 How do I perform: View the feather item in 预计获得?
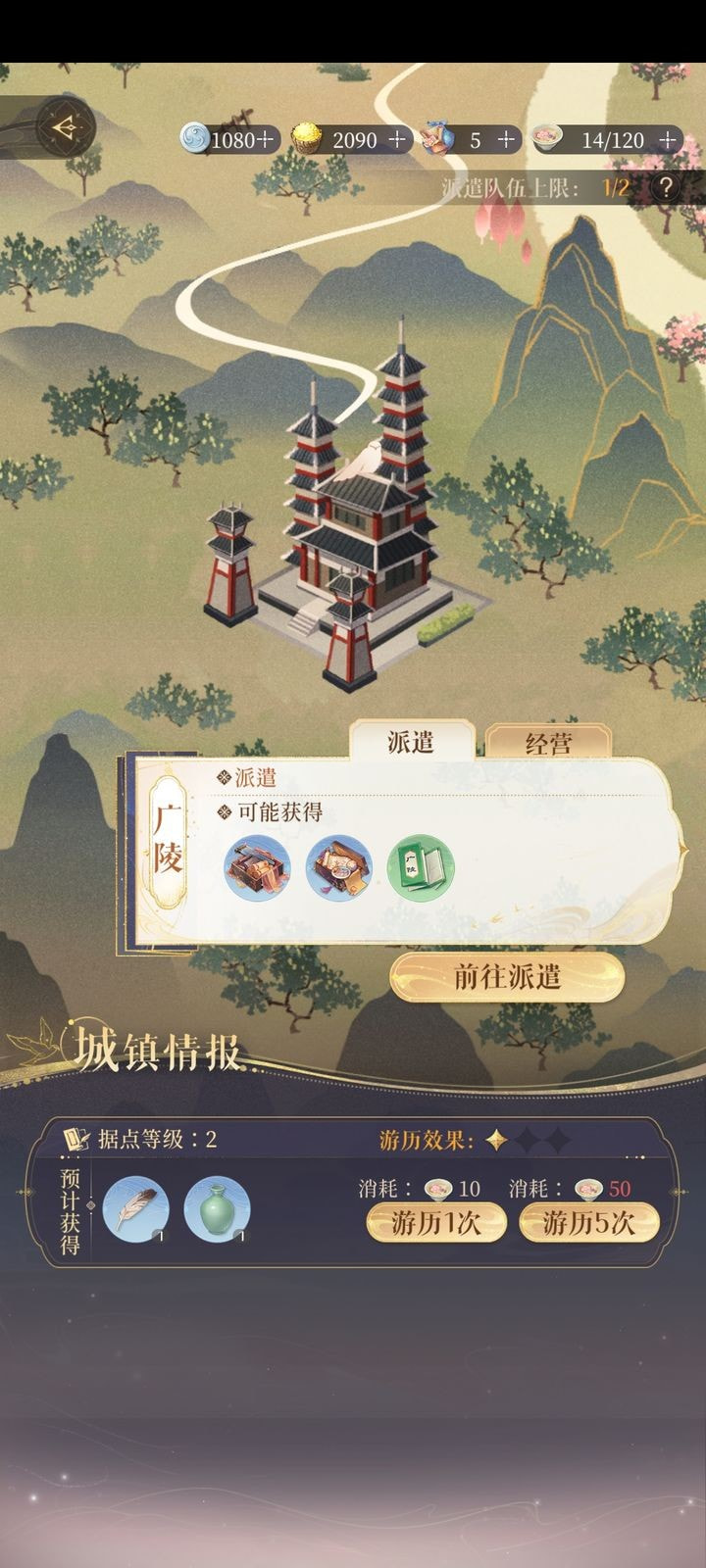tap(136, 1210)
